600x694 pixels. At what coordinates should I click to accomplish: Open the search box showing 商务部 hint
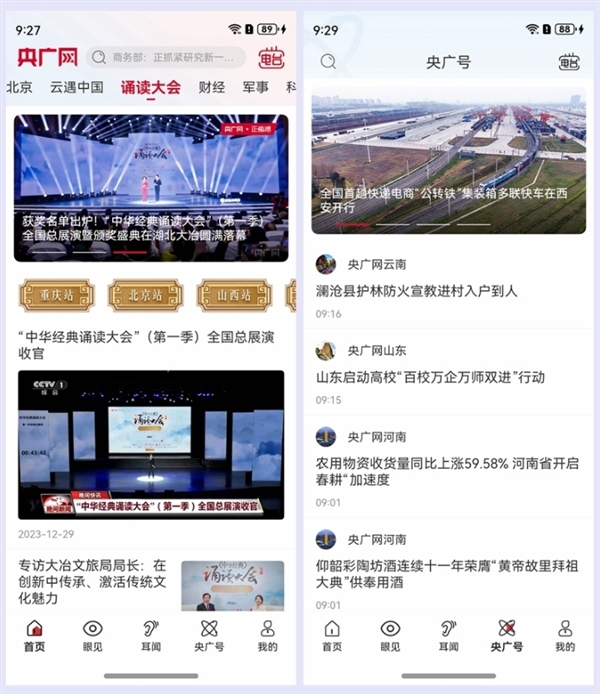tap(166, 58)
